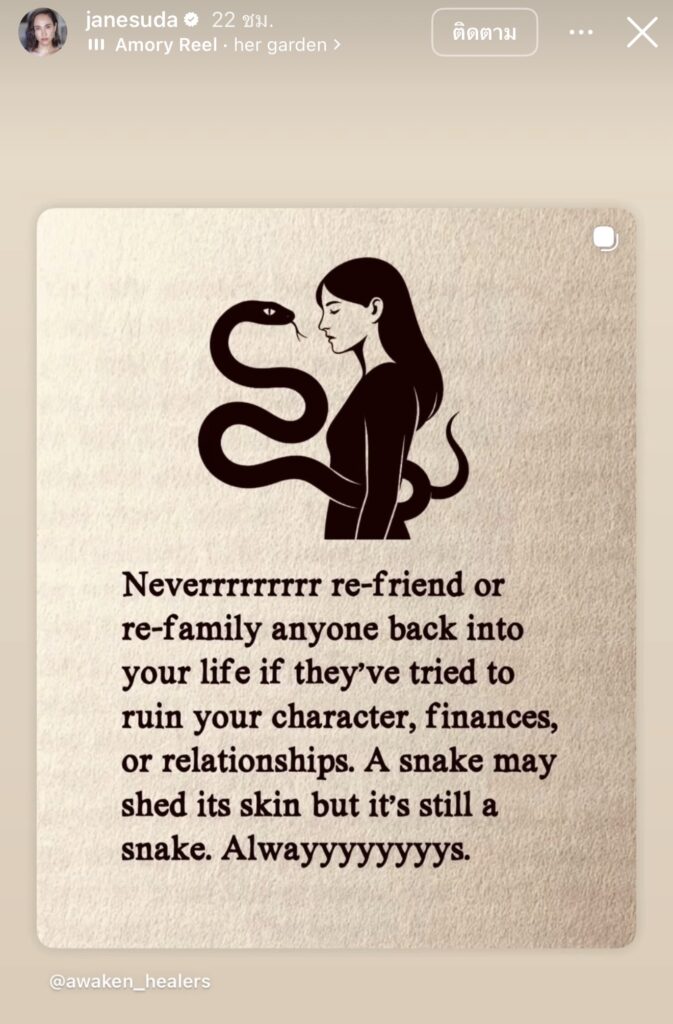Close the story viewer

pos(642,32)
